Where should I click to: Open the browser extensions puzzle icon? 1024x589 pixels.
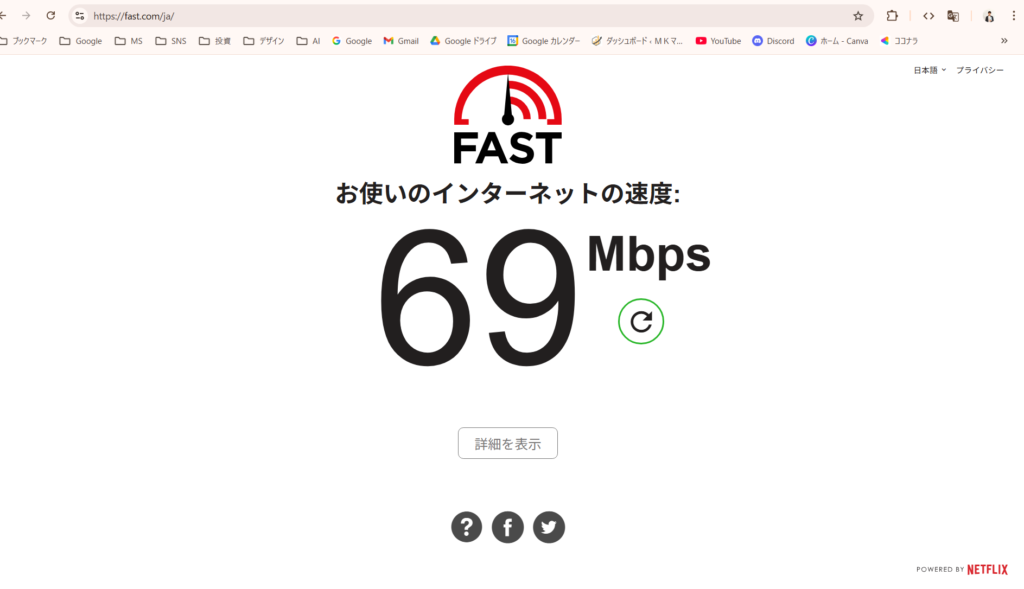tap(892, 16)
